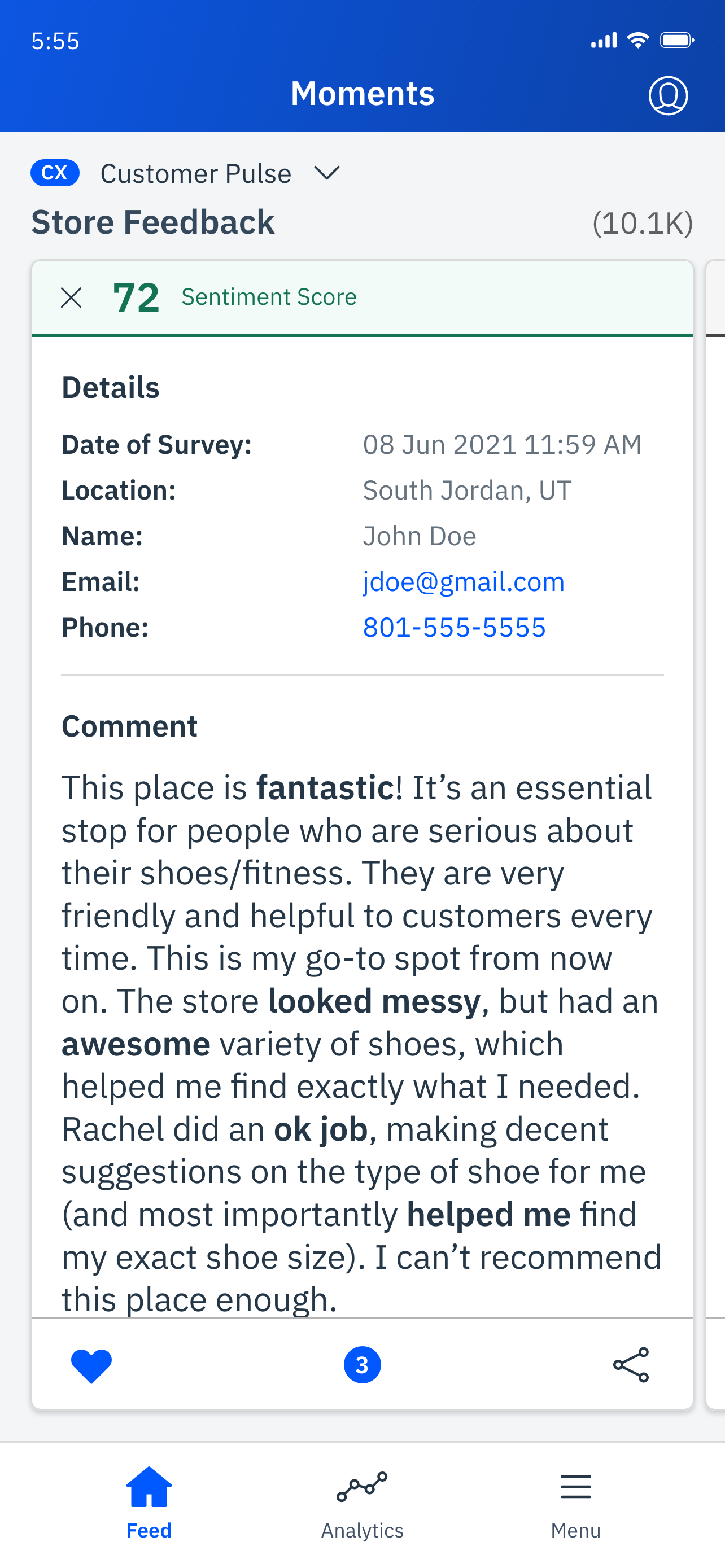Go to the Feed tab

pyautogui.click(x=149, y=1503)
